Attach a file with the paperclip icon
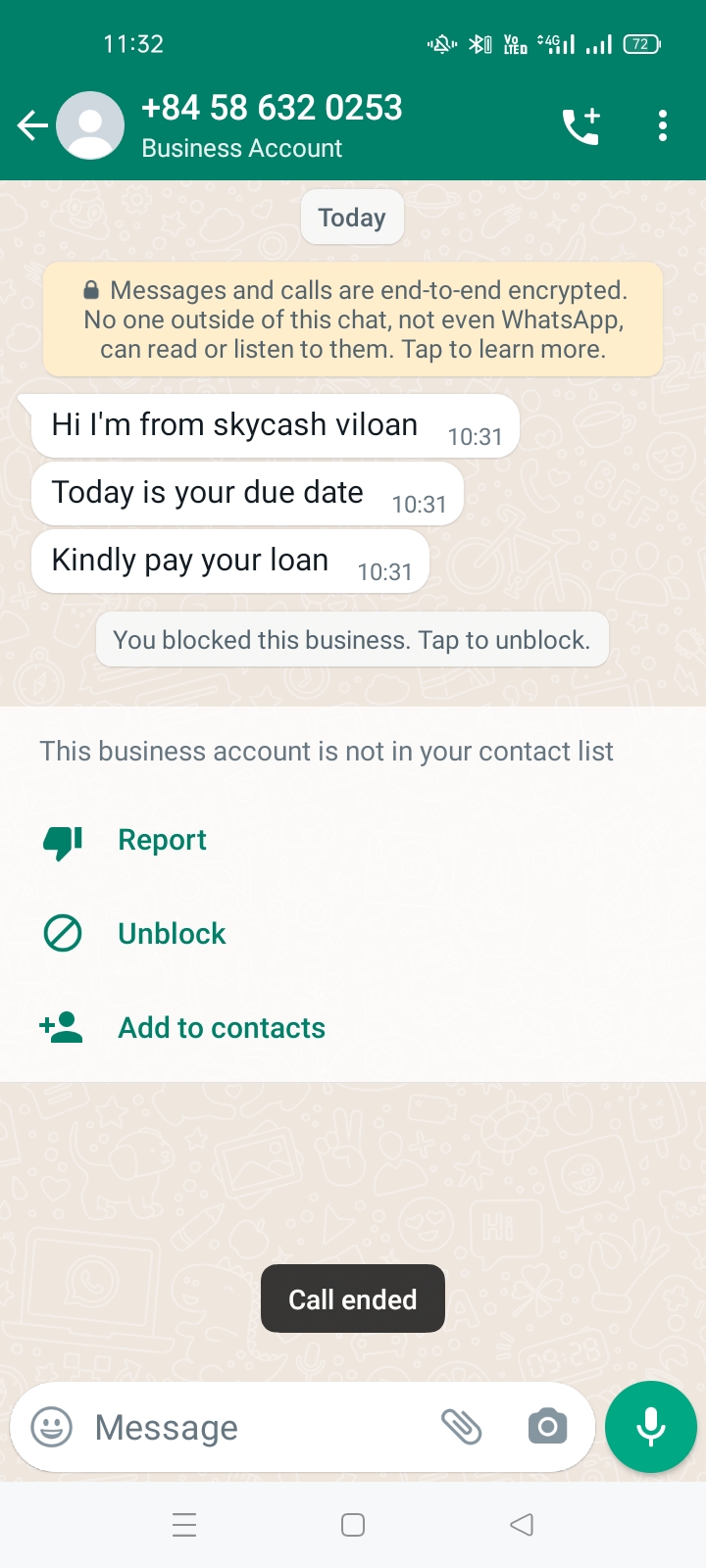This screenshot has width=706, height=1568. pyautogui.click(x=461, y=1427)
